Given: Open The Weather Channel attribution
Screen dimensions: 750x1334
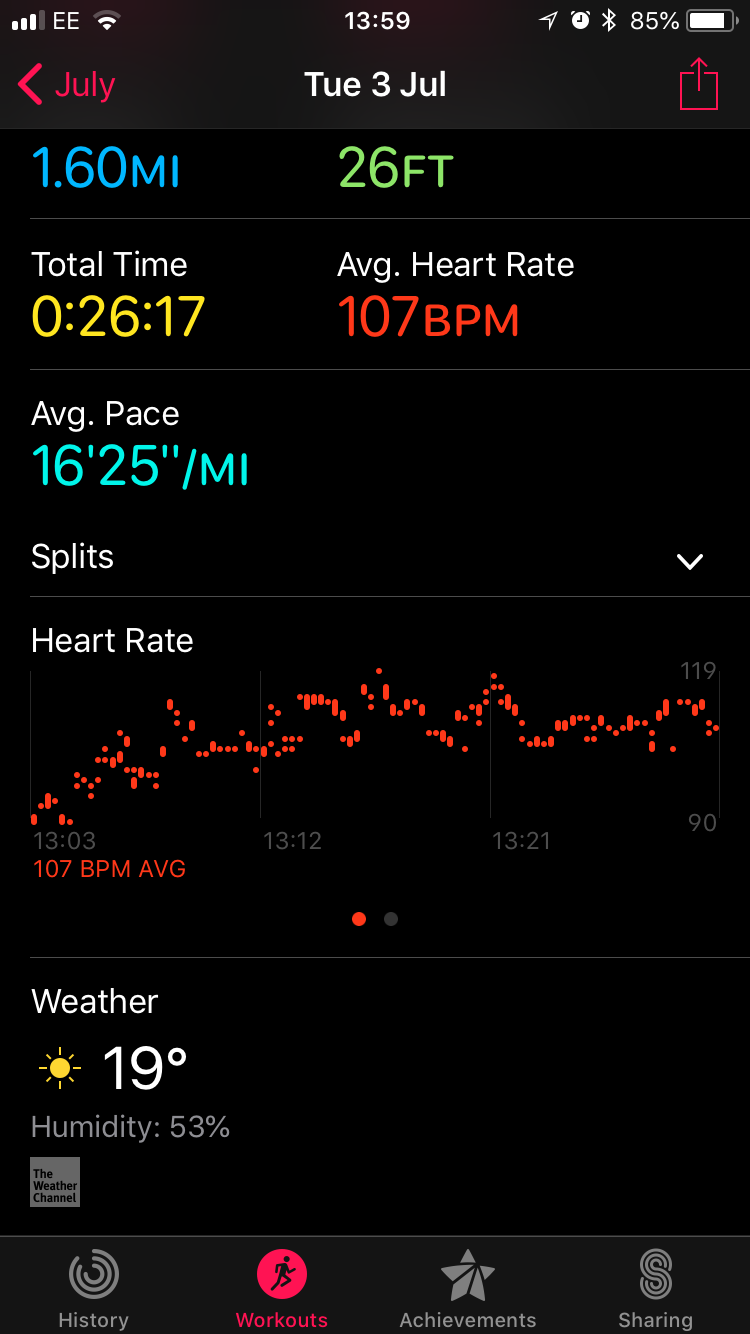Looking at the screenshot, I should coord(55,1182).
